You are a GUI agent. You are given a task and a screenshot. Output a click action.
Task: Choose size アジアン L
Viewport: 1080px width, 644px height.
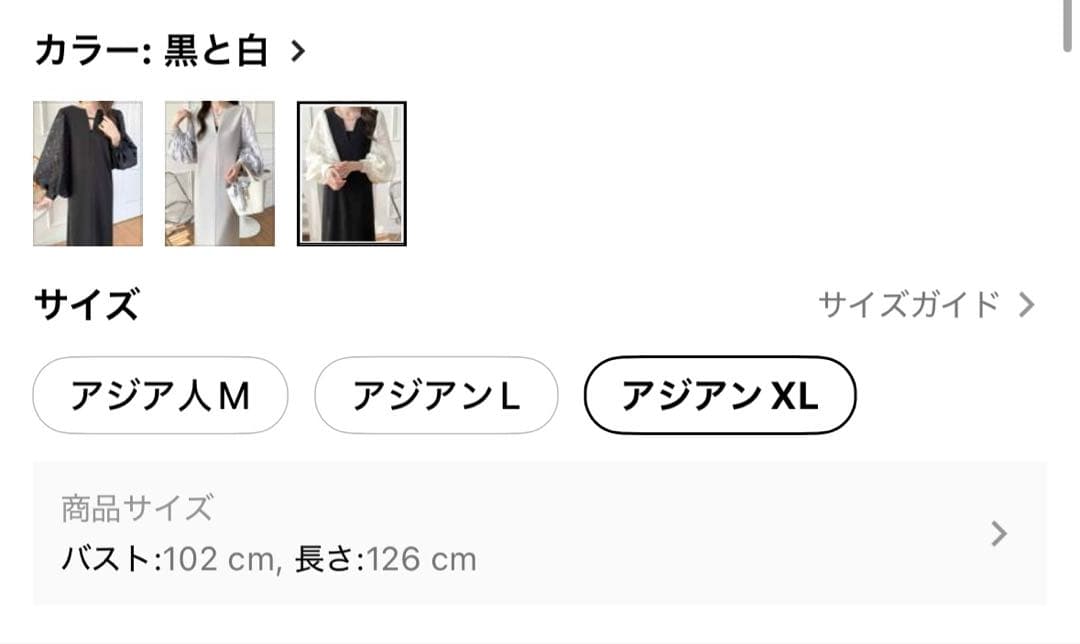[x=436, y=396]
